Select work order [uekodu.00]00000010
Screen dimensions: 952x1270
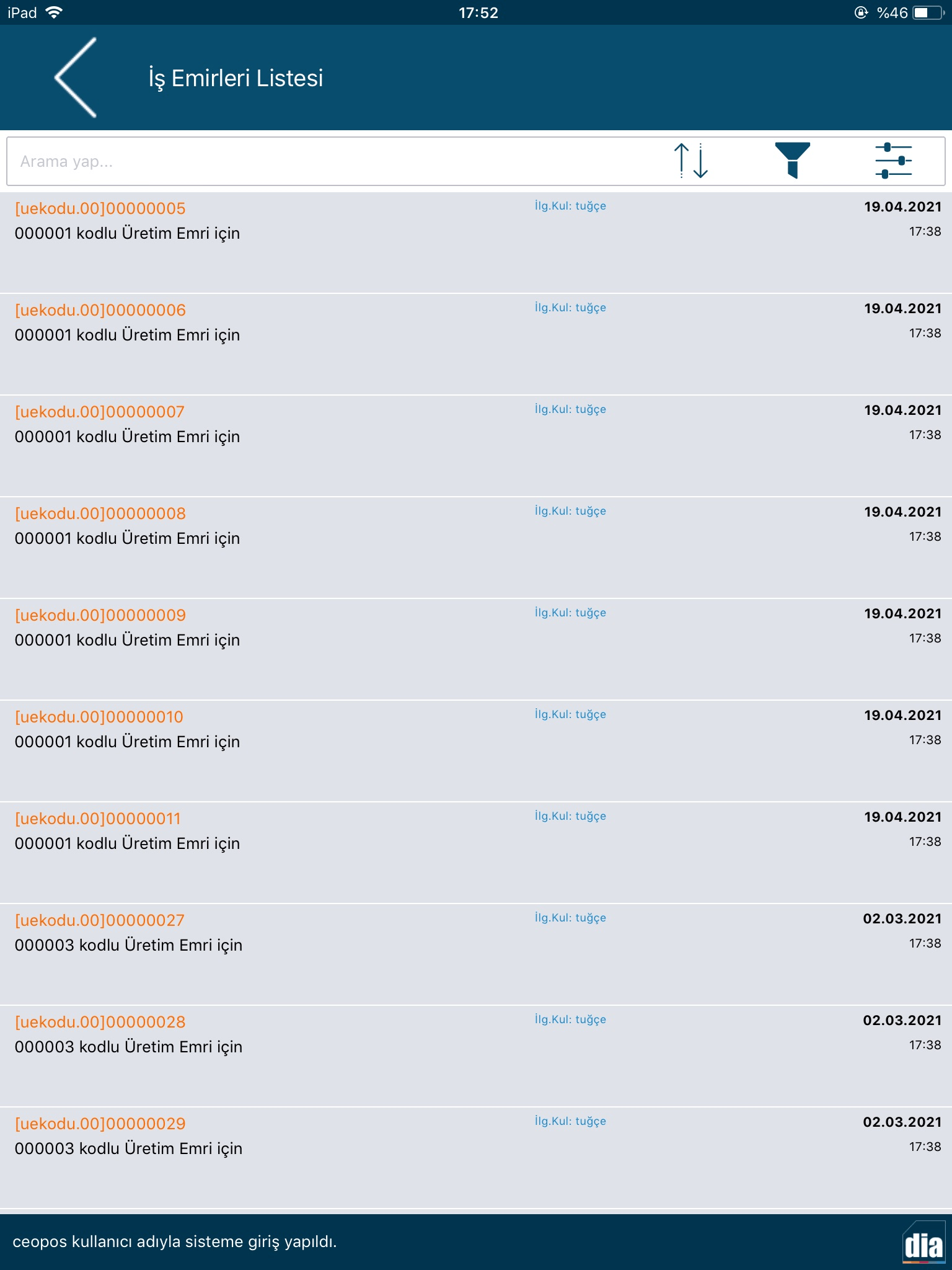pyautogui.click(x=476, y=751)
